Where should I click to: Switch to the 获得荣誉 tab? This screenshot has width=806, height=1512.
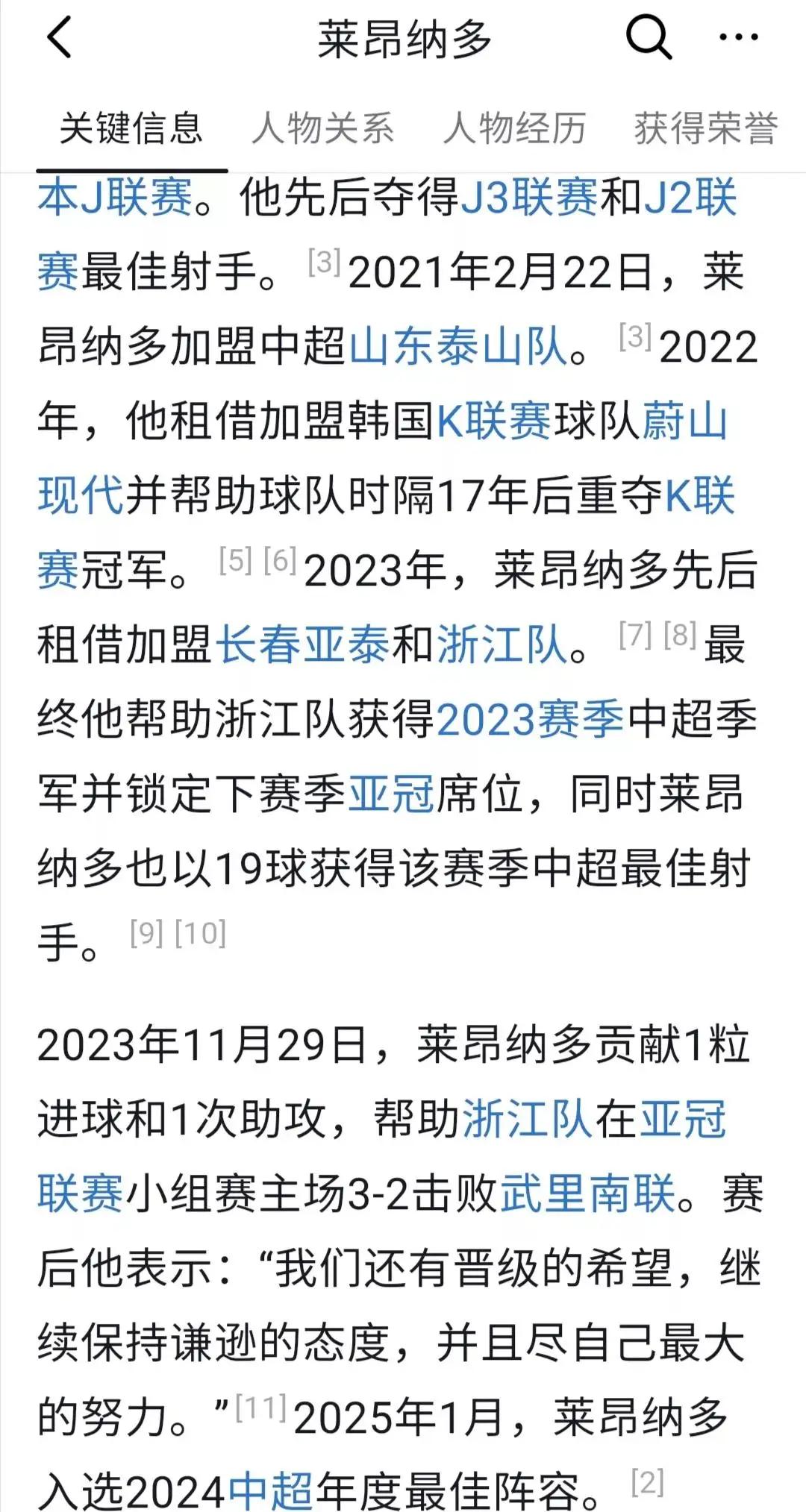706,128
